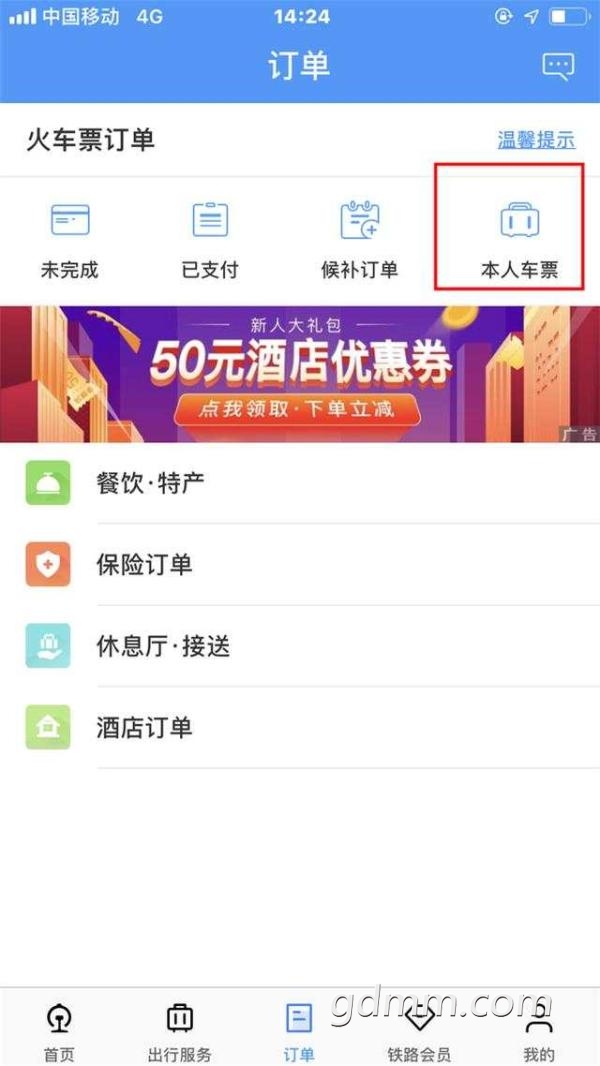View 已支付 orders

coord(210,240)
